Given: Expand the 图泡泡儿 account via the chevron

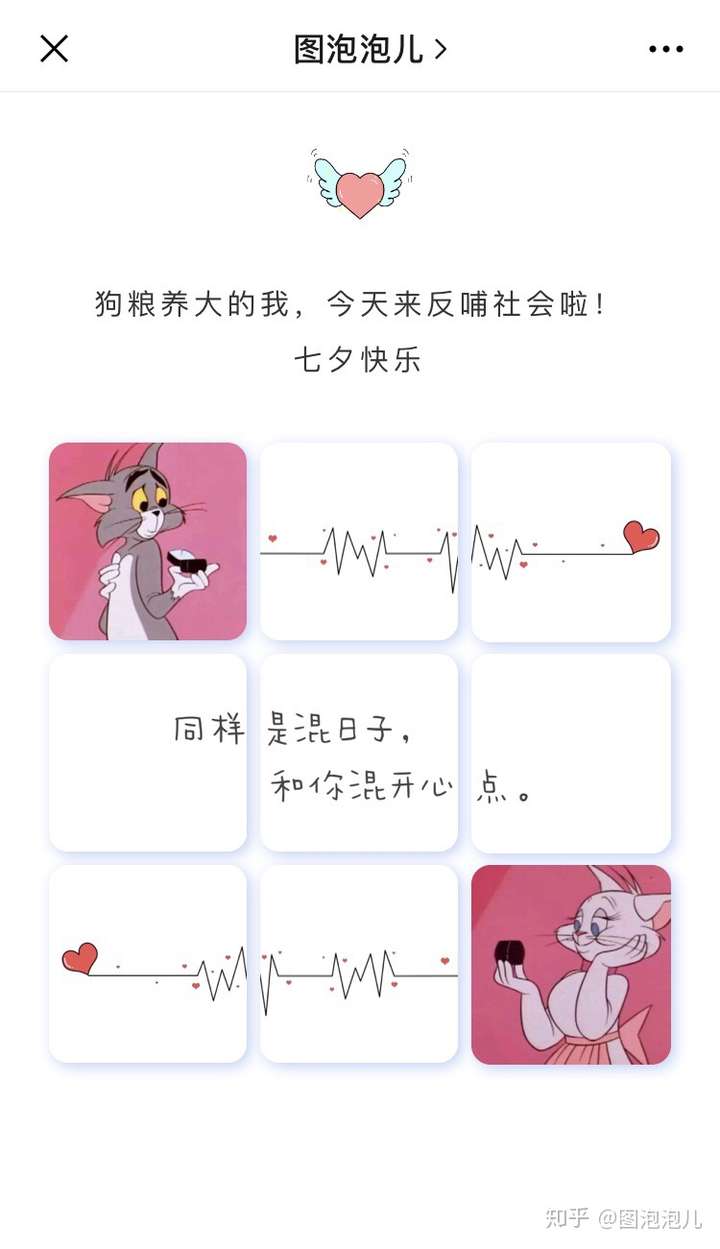Looking at the screenshot, I should click(441, 48).
